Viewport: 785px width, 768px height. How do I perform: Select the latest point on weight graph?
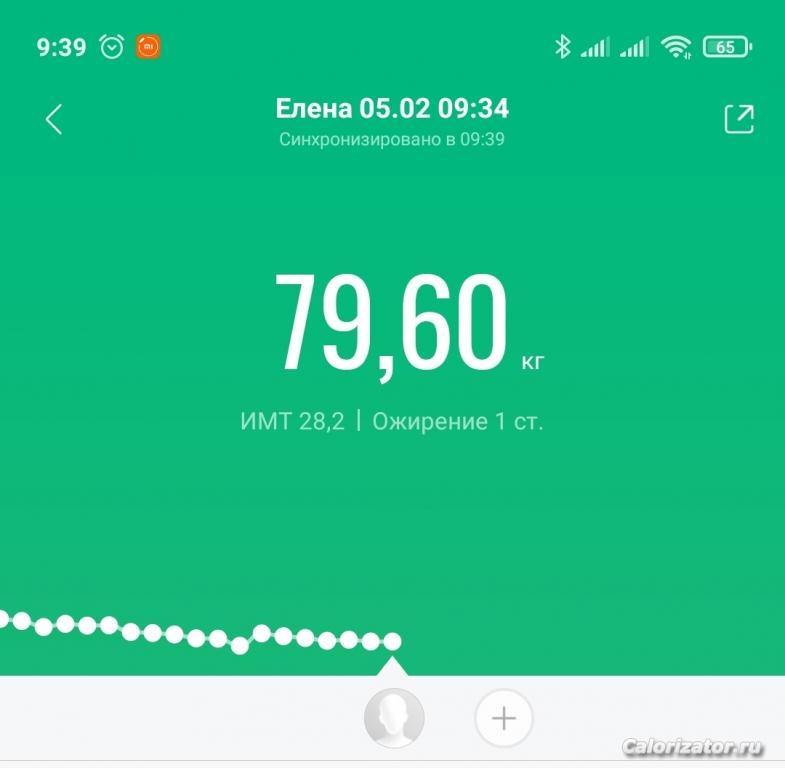coord(393,641)
